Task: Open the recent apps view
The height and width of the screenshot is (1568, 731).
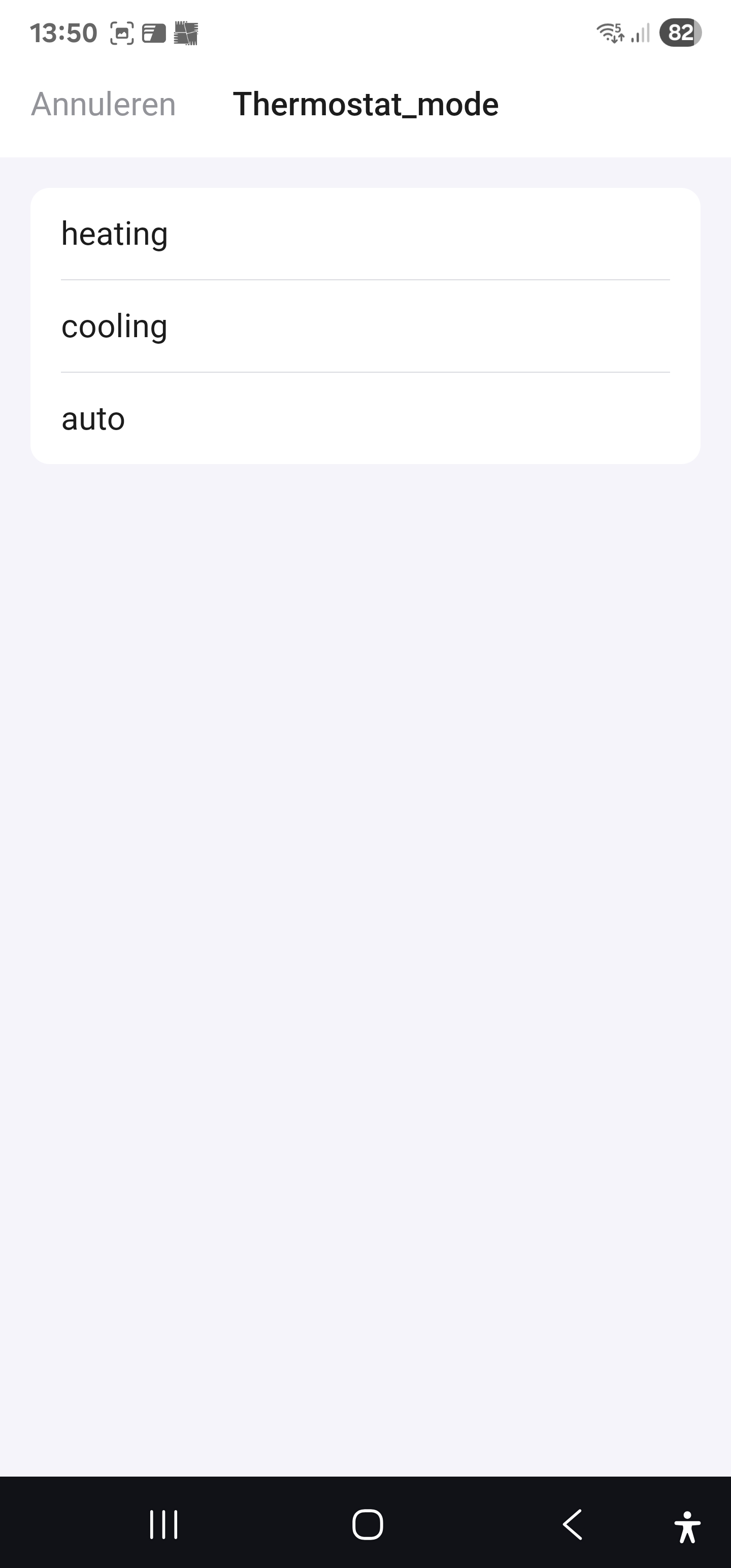Action: [164, 1524]
